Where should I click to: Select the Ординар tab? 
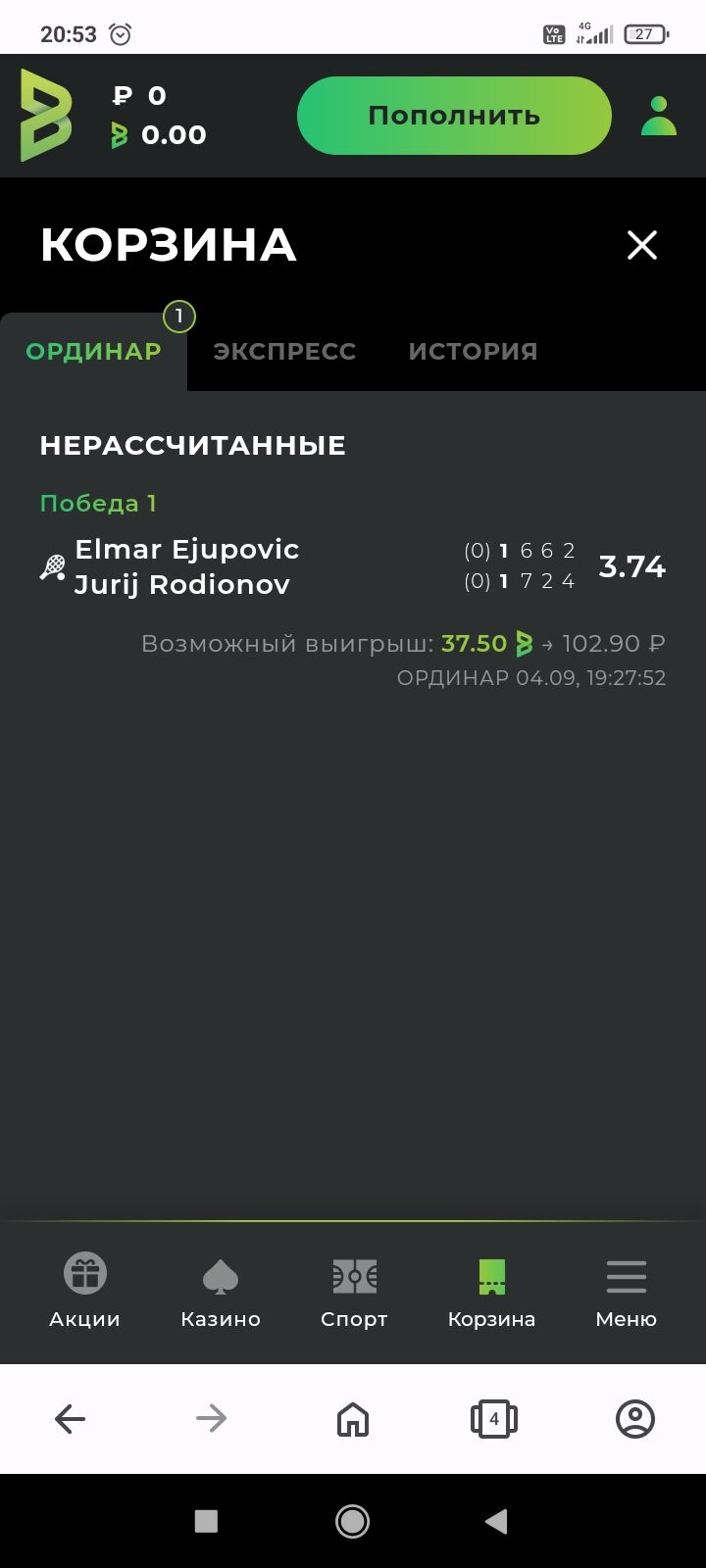(94, 352)
